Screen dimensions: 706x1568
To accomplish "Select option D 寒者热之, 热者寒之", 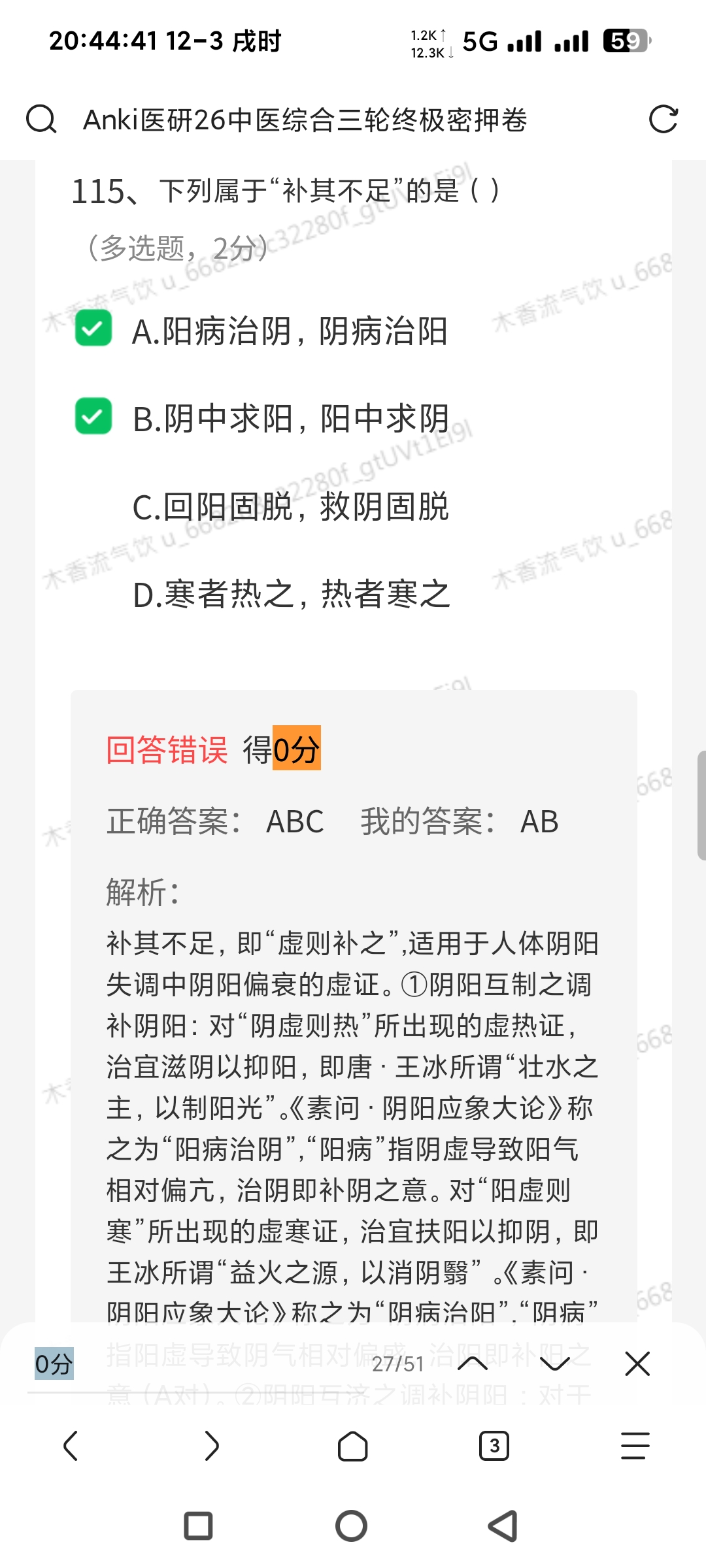I will pyautogui.click(x=291, y=595).
